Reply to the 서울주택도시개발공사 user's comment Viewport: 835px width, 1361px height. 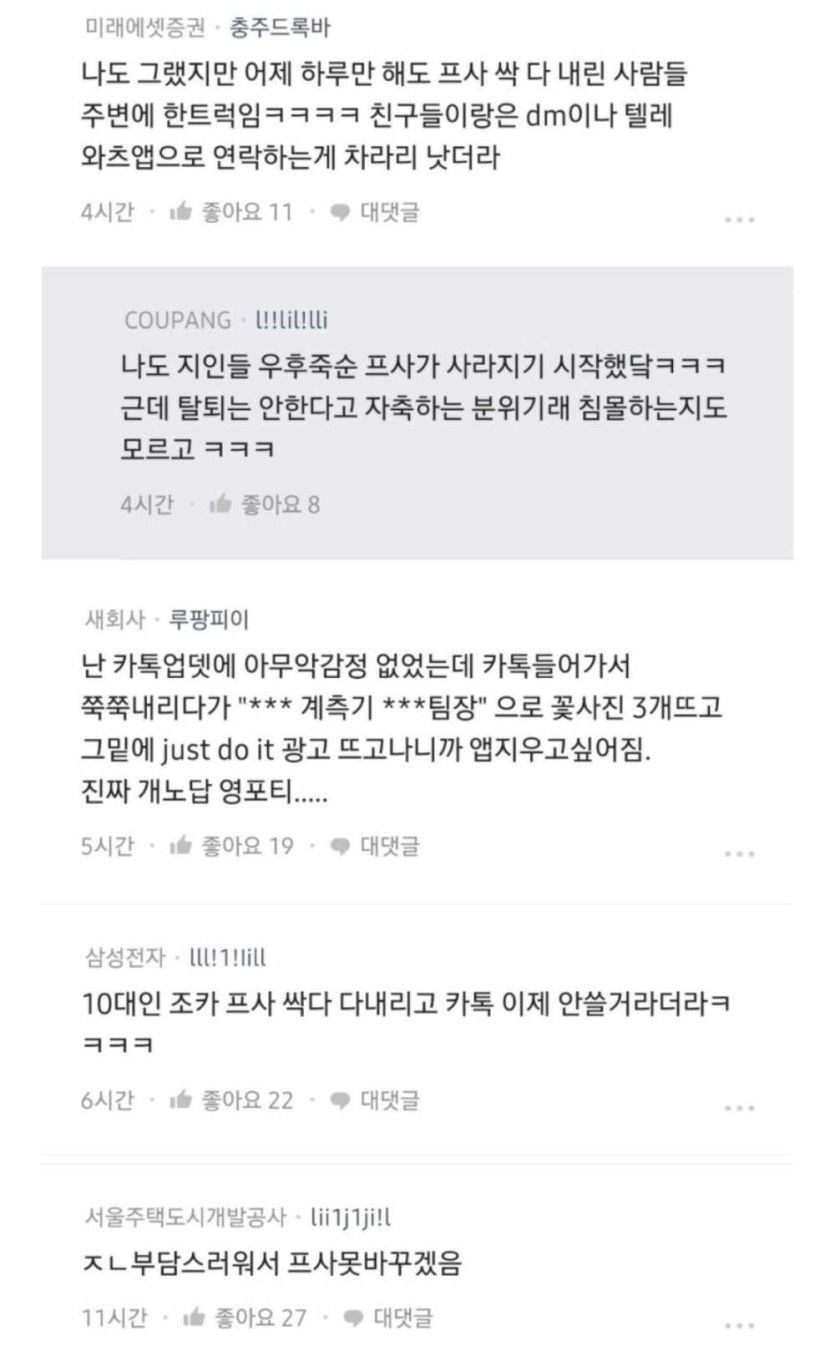pos(388,1318)
